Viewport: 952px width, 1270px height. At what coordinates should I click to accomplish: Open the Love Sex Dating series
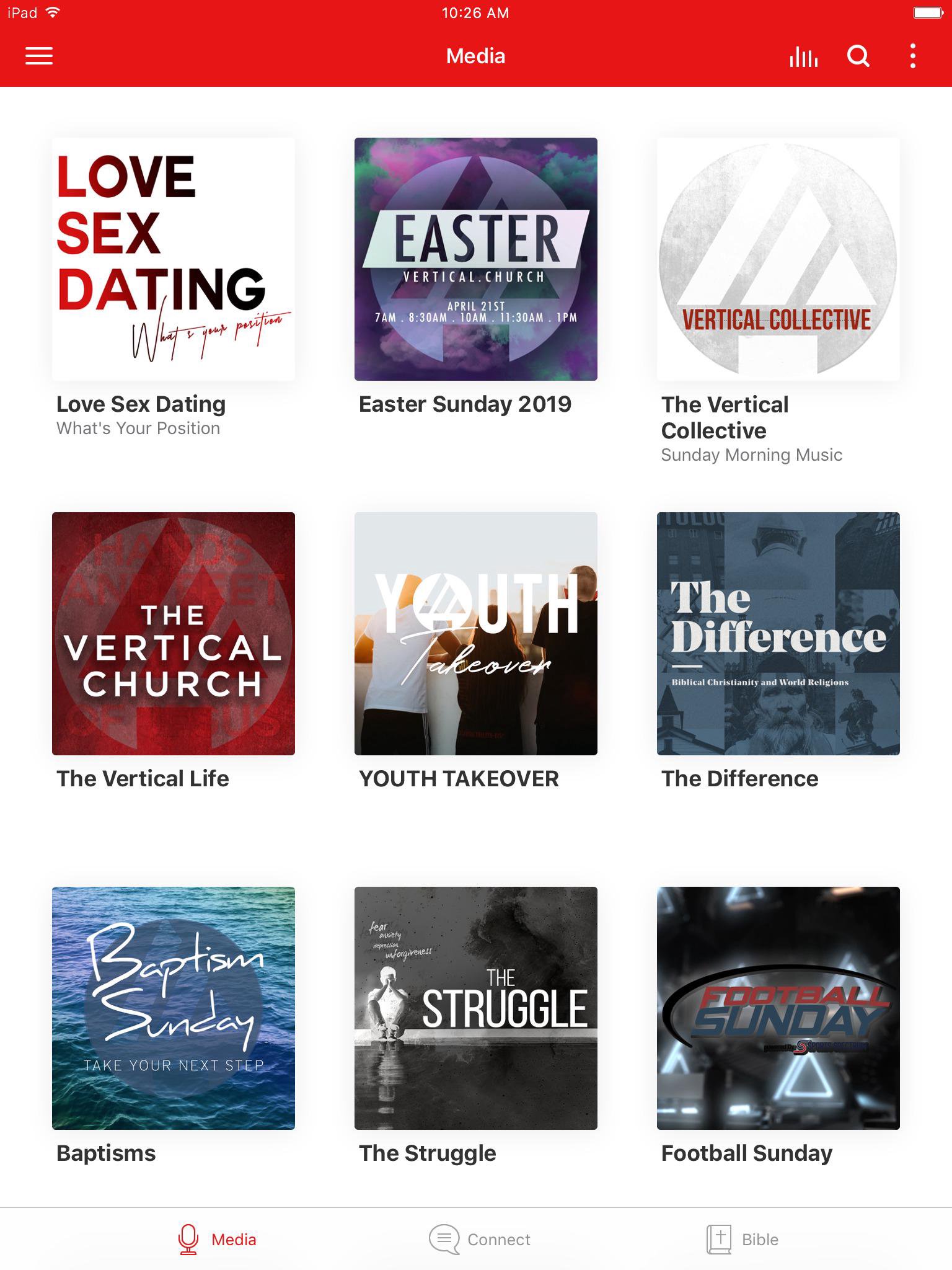(174, 259)
